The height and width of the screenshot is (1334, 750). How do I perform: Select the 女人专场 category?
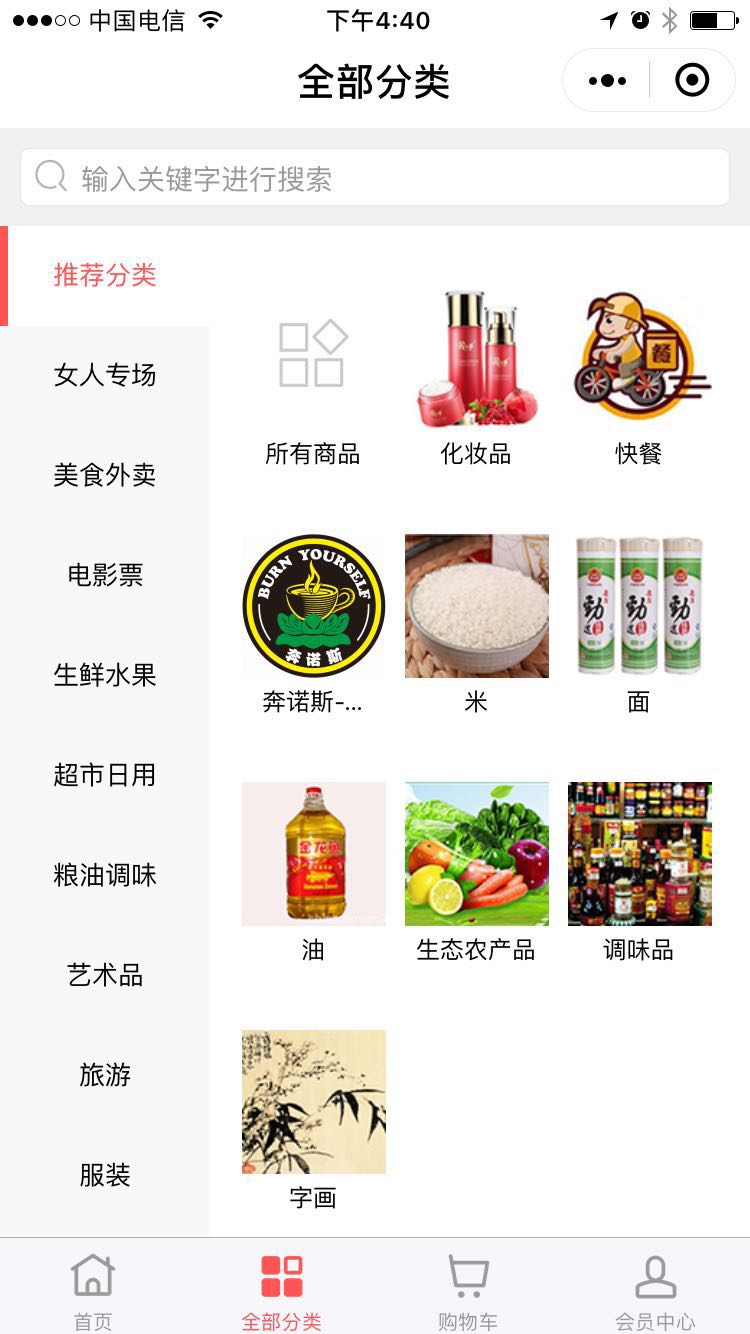pos(105,375)
